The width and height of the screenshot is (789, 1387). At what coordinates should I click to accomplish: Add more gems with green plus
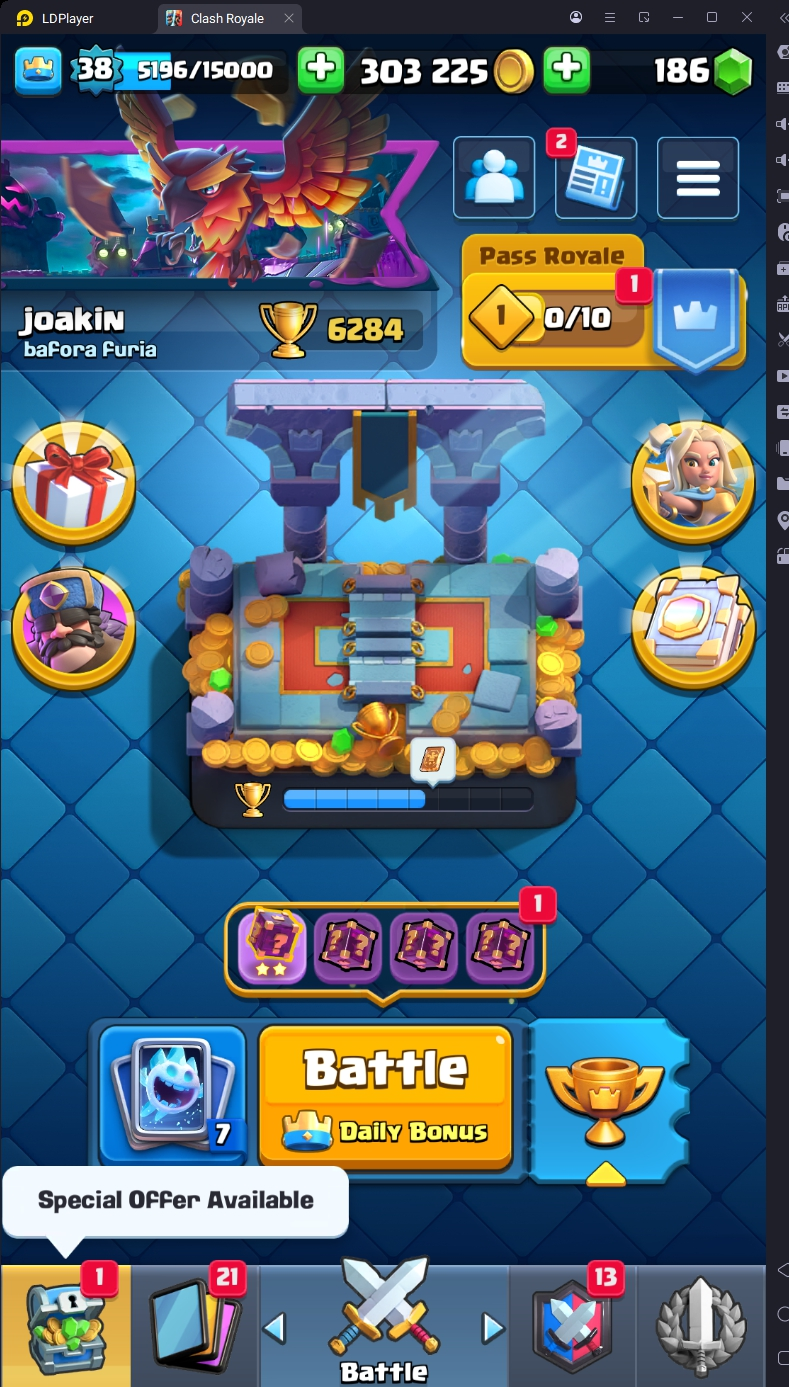[x=566, y=69]
